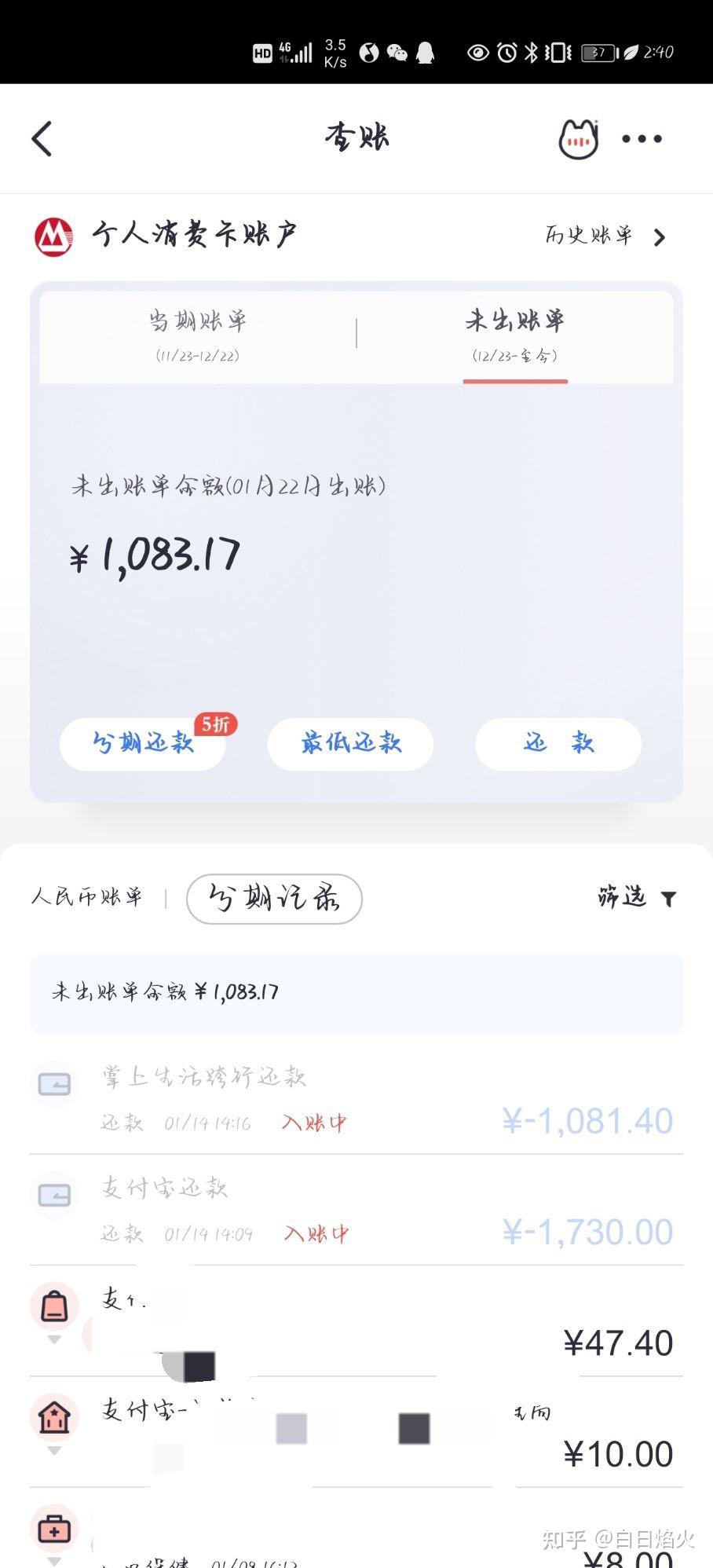Choose 最低还款 minimum repayment
This screenshot has height=1568, width=713.
[x=350, y=743]
